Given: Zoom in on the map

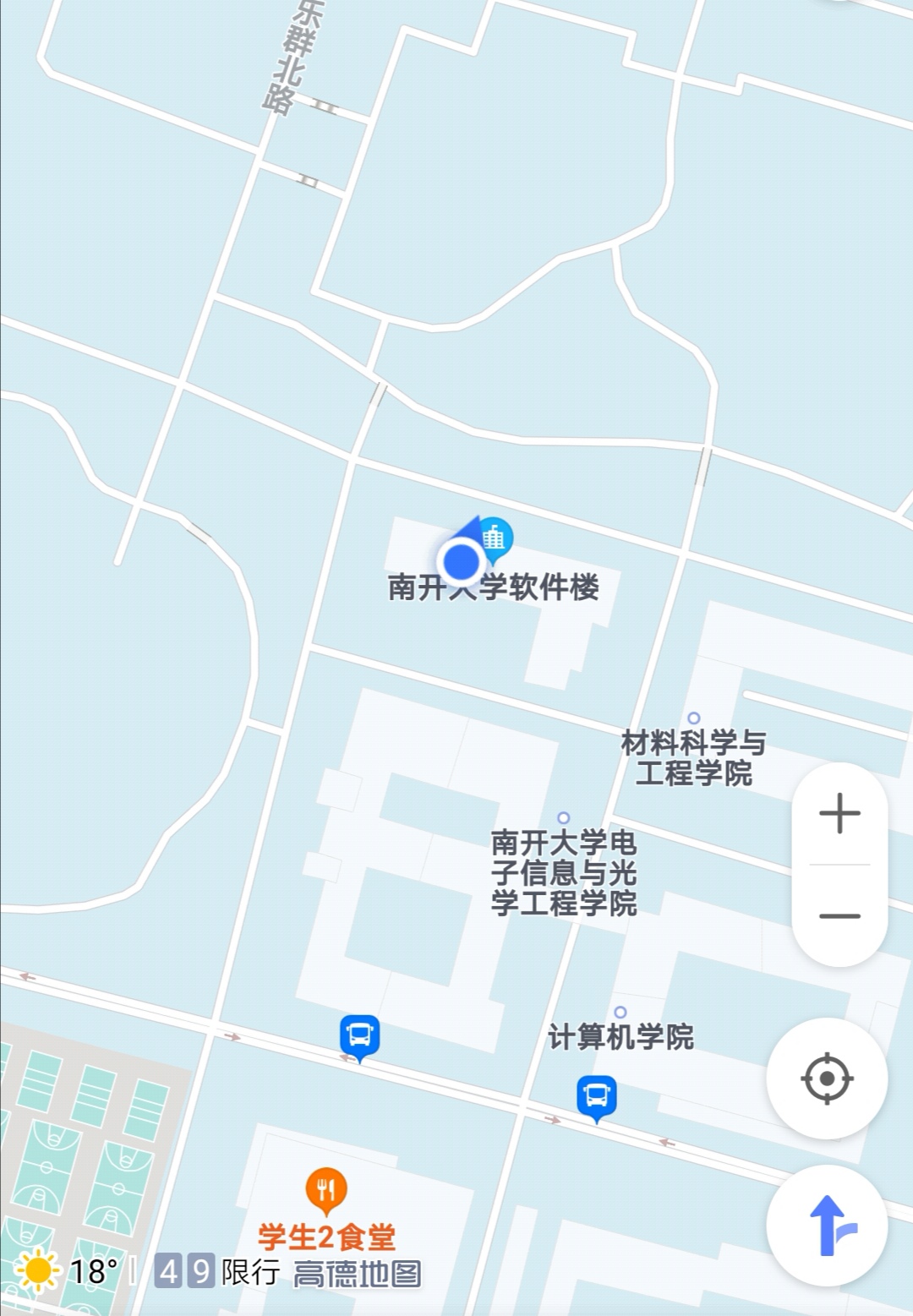Looking at the screenshot, I should [x=839, y=813].
